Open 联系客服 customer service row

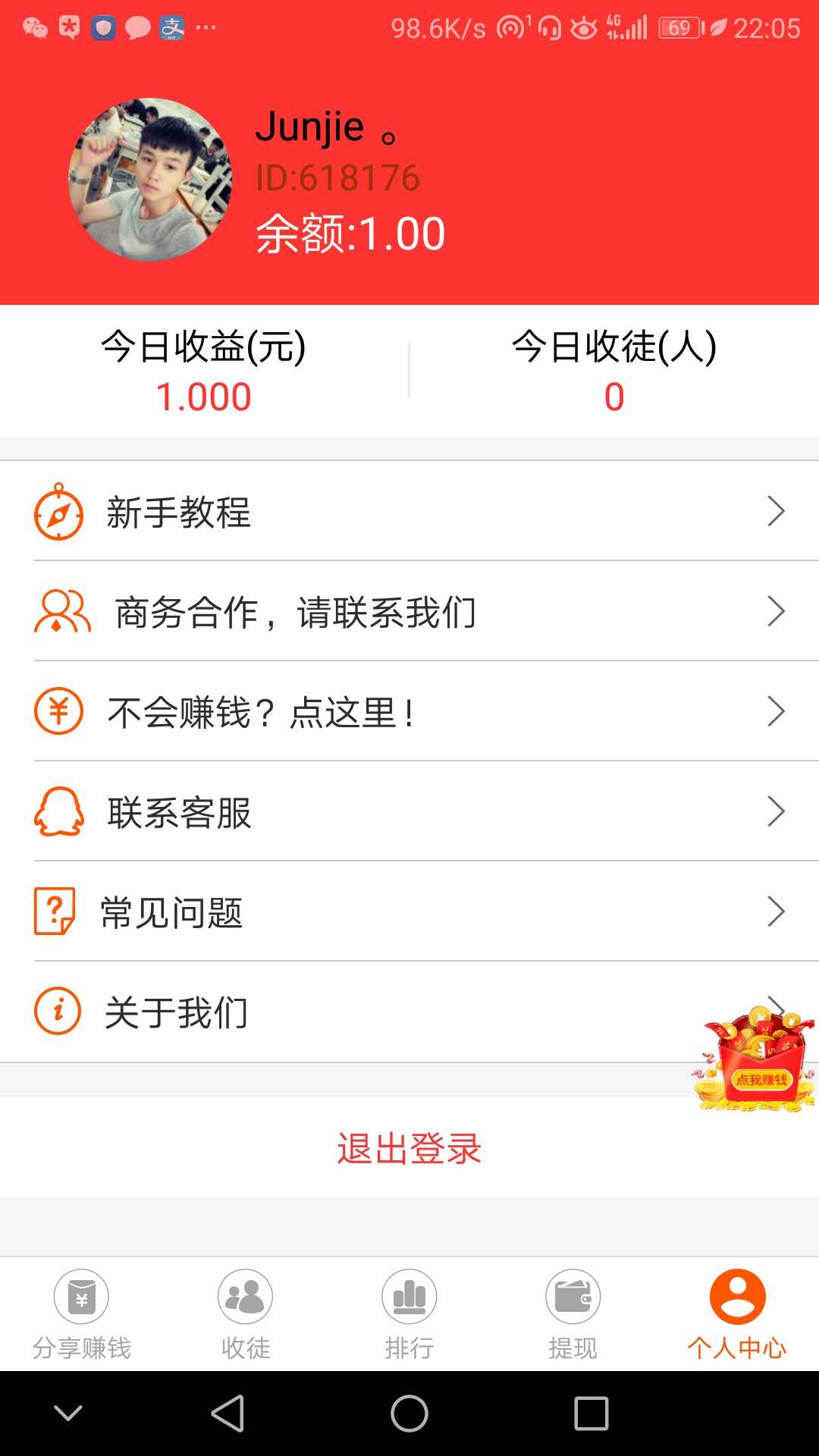tap(409, 812)
